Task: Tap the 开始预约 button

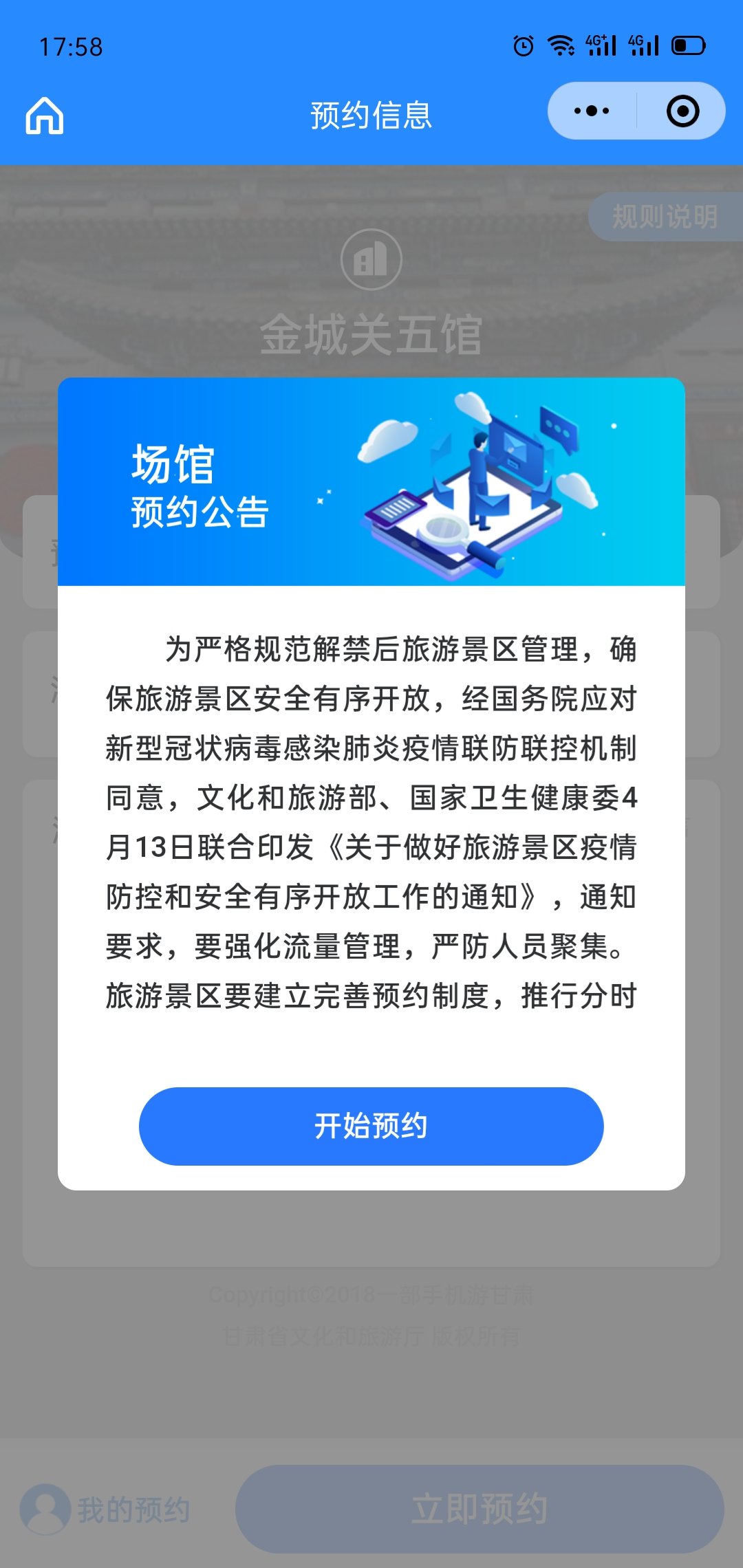Action: (x=371, y=1126)
